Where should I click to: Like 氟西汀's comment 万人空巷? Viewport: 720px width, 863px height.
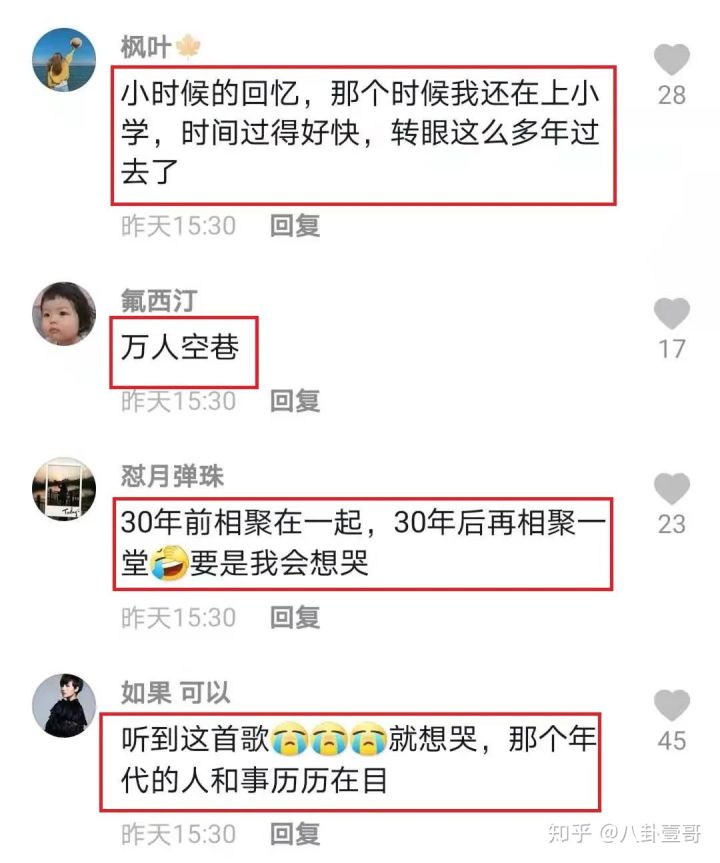(x=672, y=314)
